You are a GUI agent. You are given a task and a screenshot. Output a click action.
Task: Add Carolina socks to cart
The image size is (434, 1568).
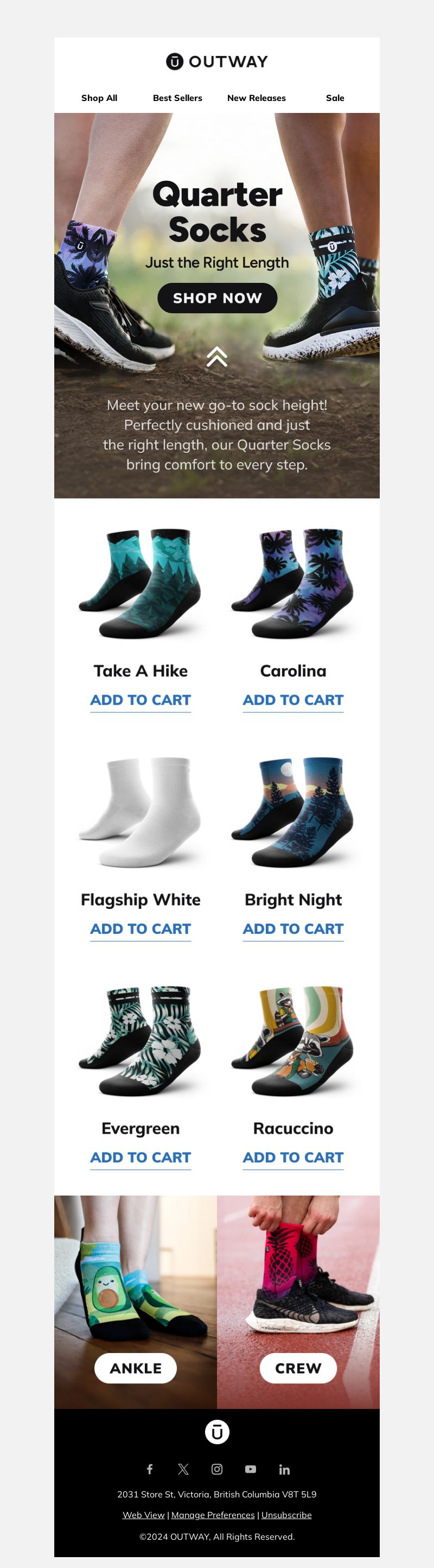tap(293, 700)
